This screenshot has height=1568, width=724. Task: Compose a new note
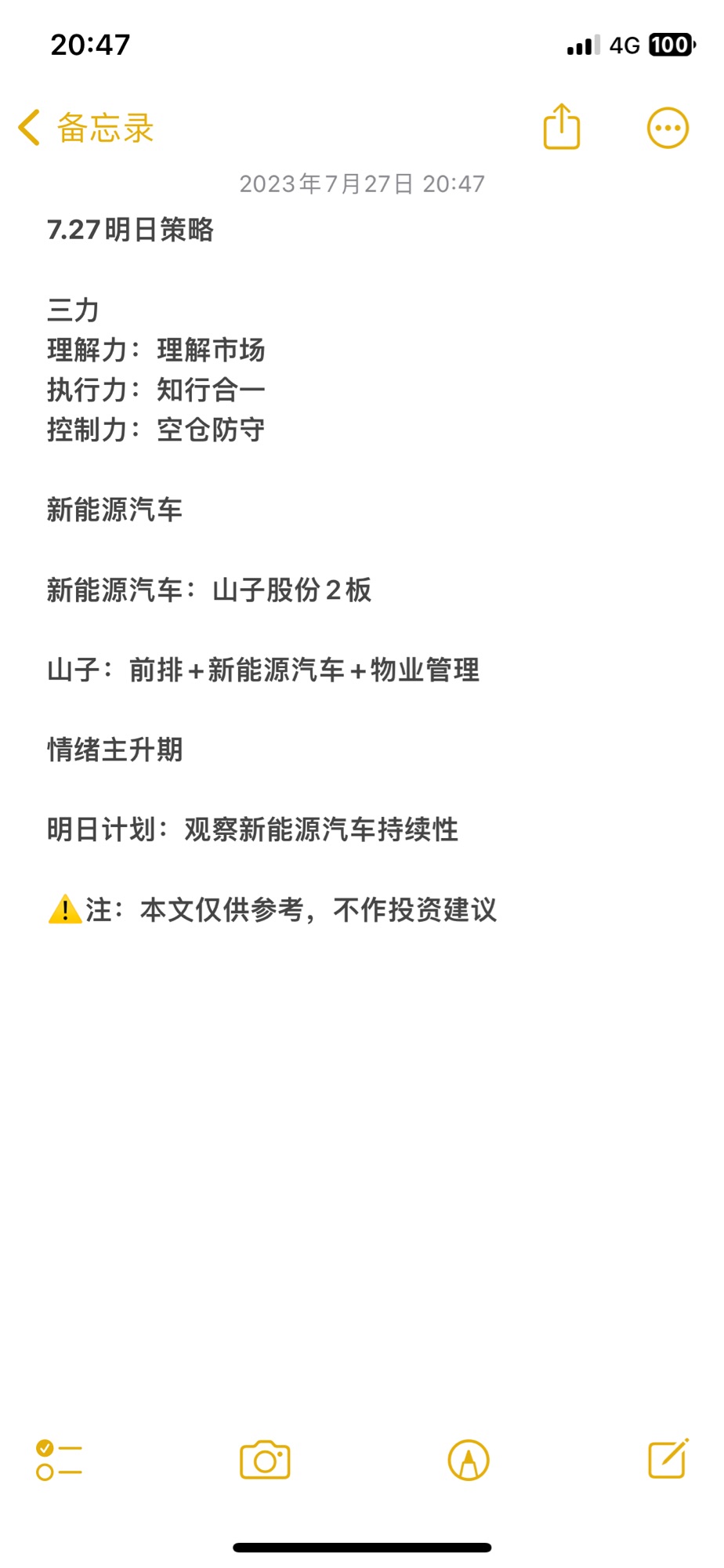coord(668,1458)
